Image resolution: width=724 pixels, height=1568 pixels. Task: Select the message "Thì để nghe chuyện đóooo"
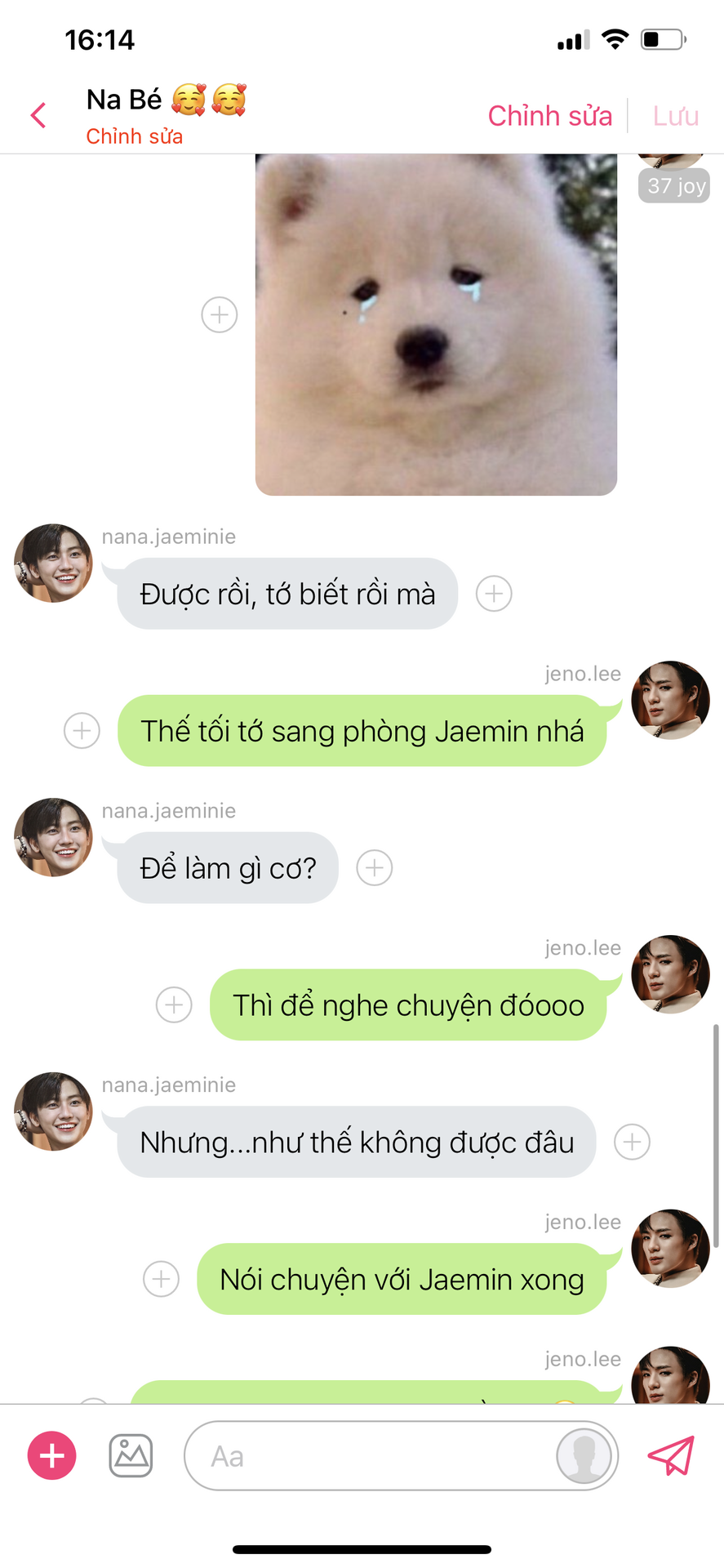tap(408, 1005)
